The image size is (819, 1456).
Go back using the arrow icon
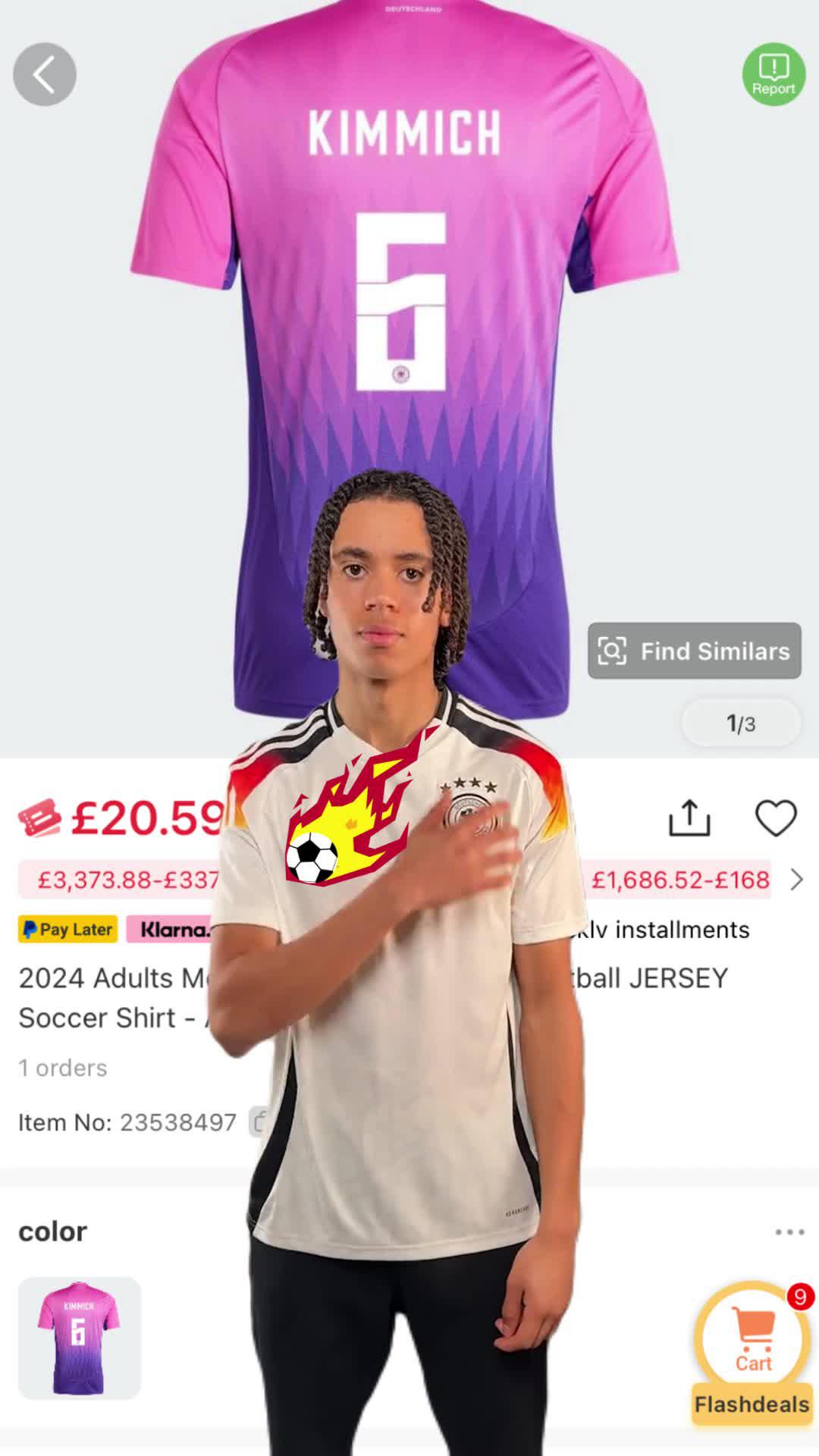tap(45, 74)
